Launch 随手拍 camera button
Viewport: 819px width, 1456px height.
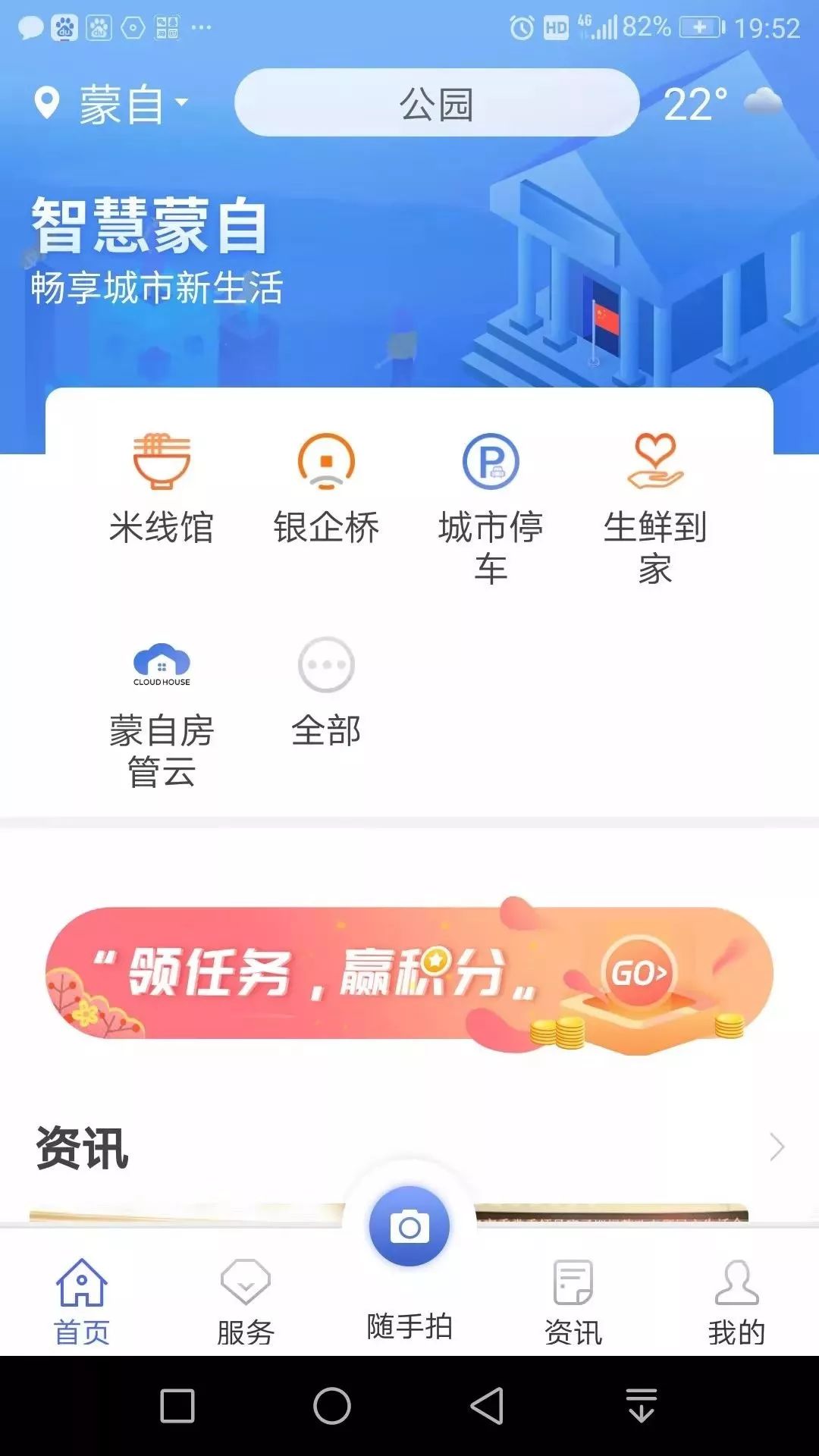(x=409, y=1226)
